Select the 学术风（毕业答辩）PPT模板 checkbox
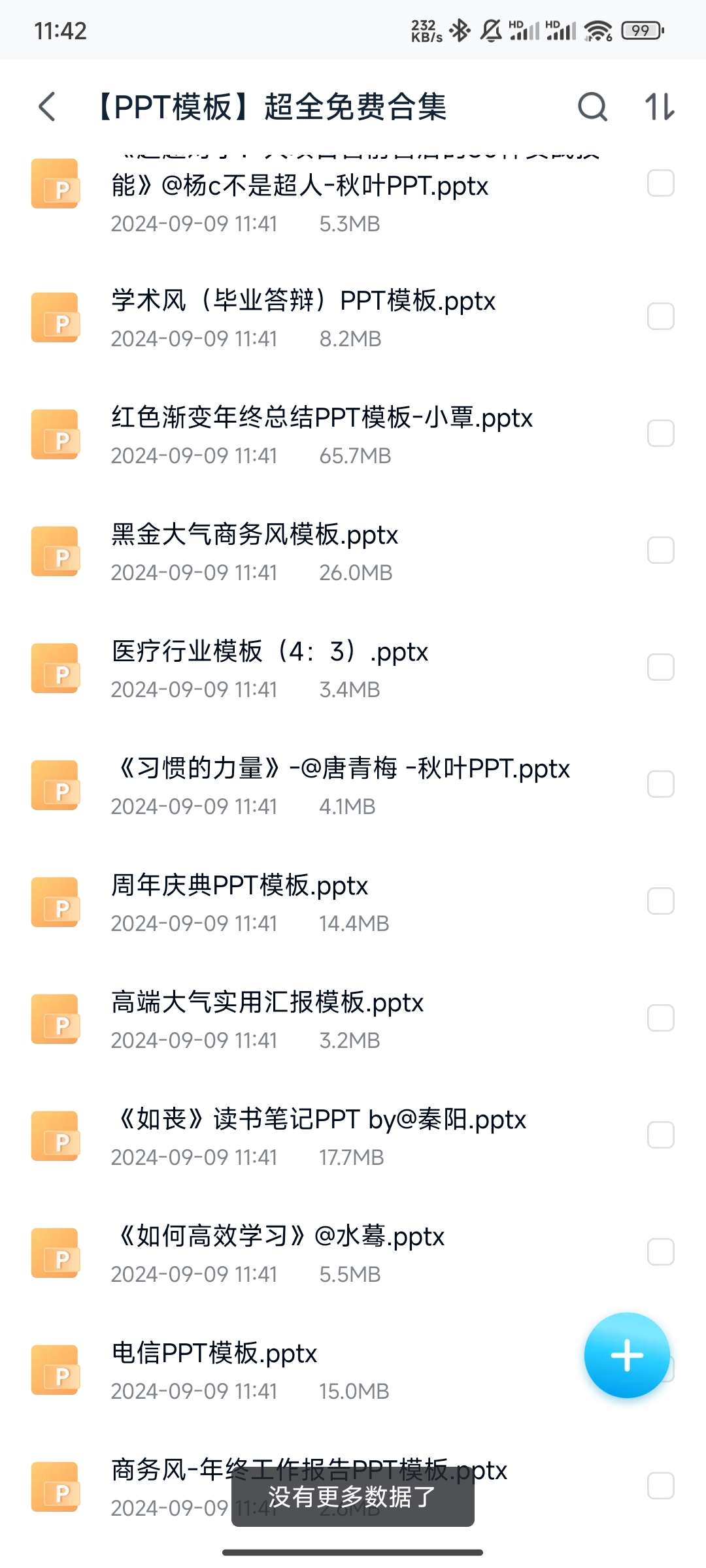 [x=660, y=316]
